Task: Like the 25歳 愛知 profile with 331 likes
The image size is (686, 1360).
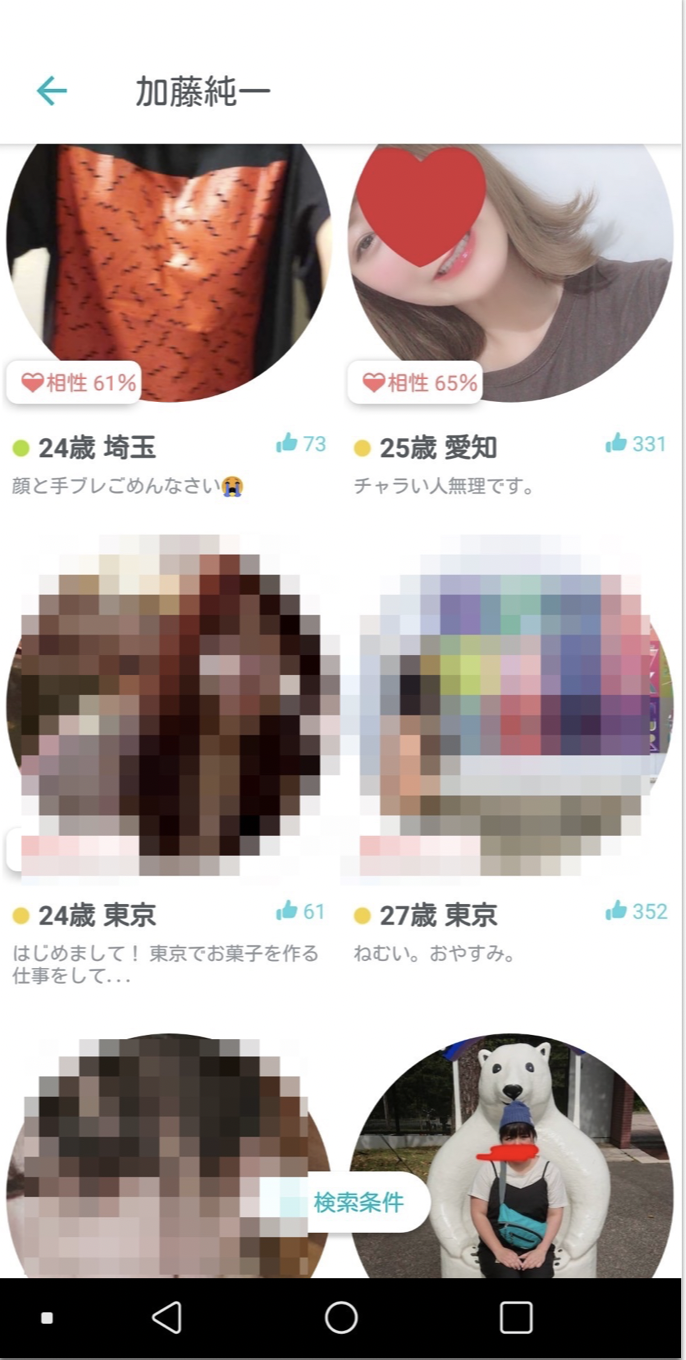Action: pos(636,444)
